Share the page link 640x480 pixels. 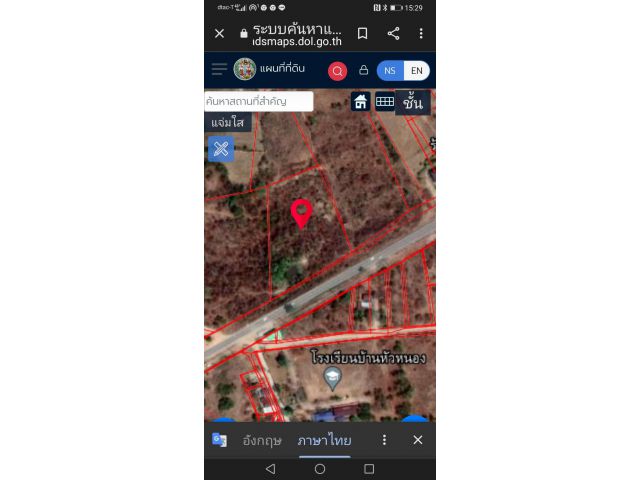[x=393, y=33]
